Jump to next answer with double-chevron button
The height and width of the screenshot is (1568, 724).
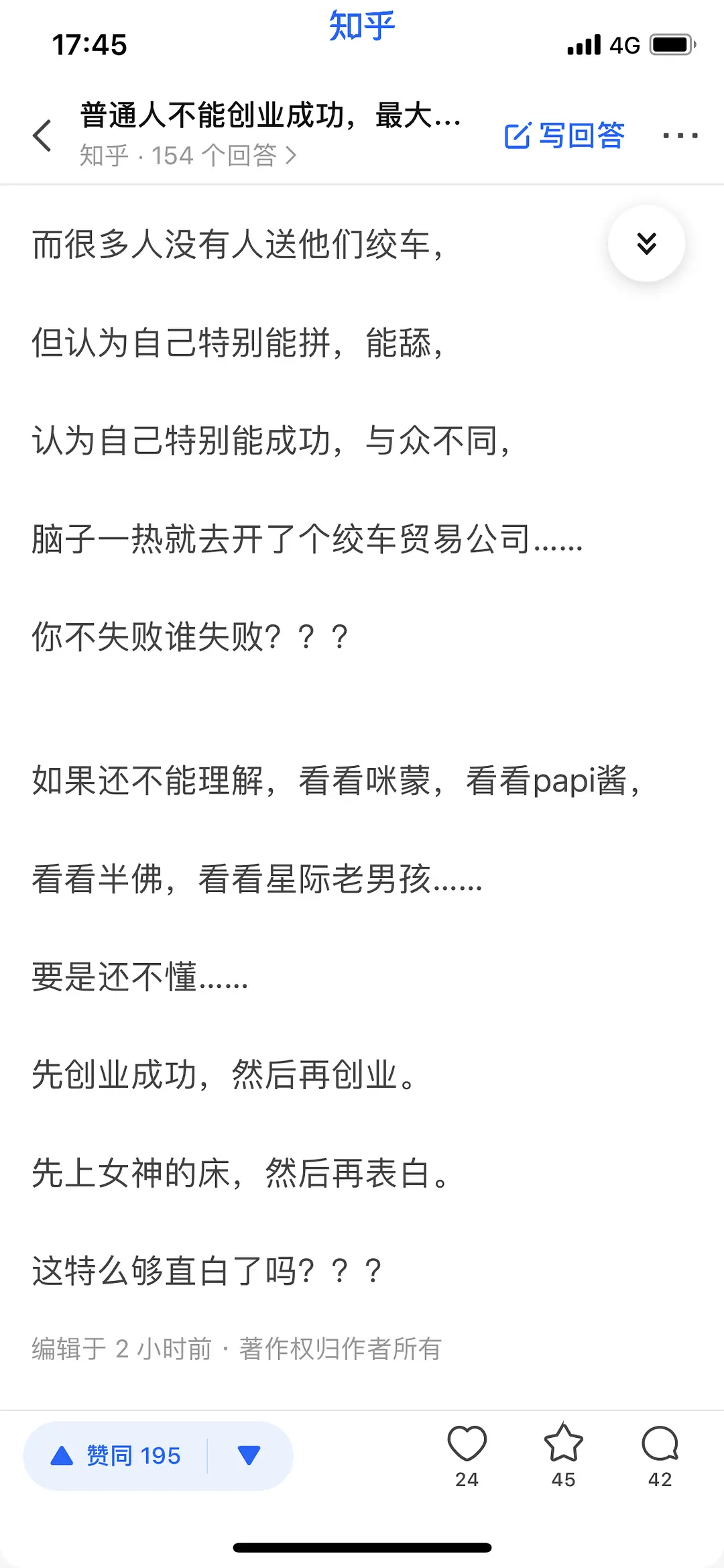click(x=646, y=243)
